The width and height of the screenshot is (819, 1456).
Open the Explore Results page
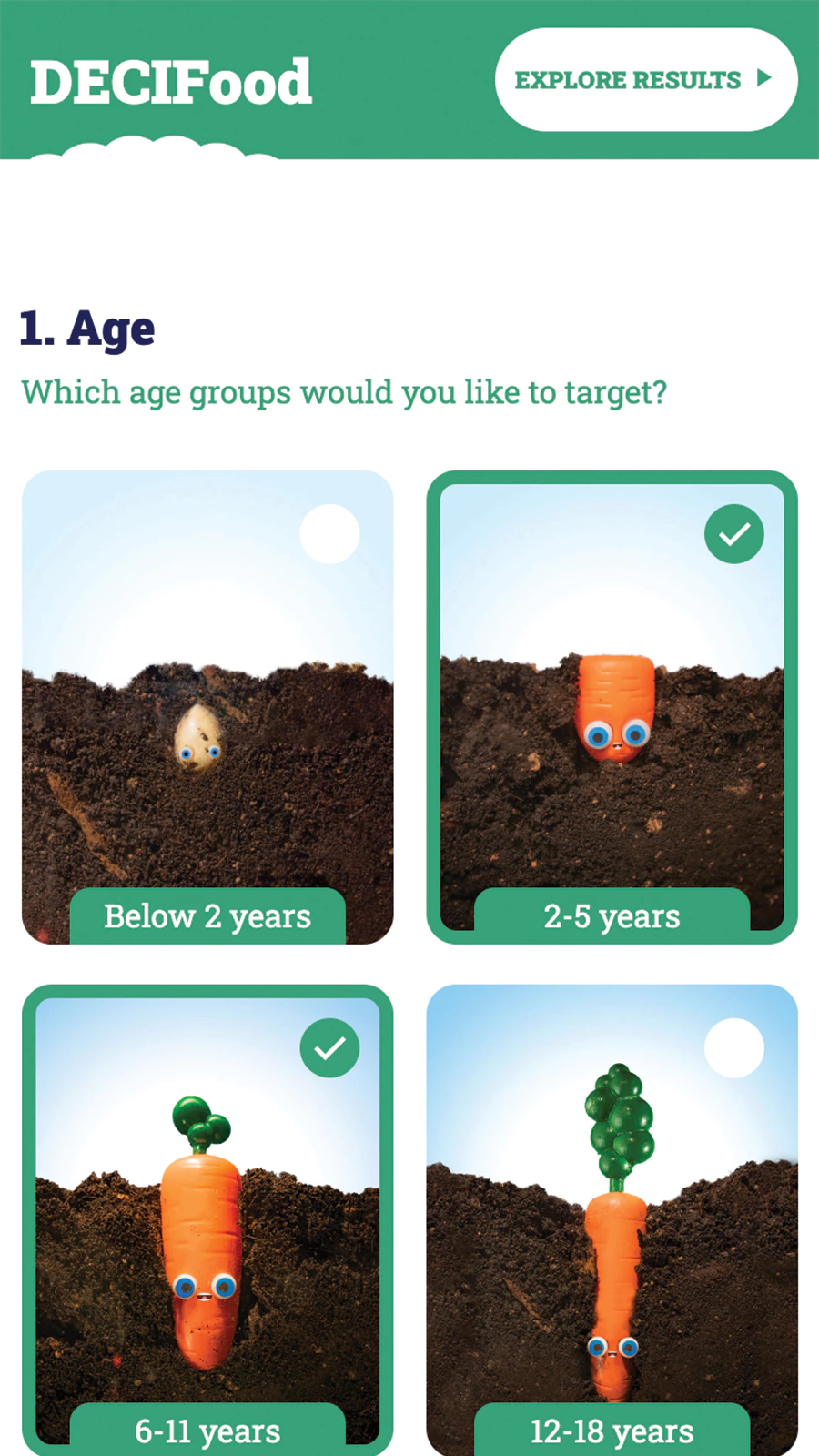click(x=646, y=79)
